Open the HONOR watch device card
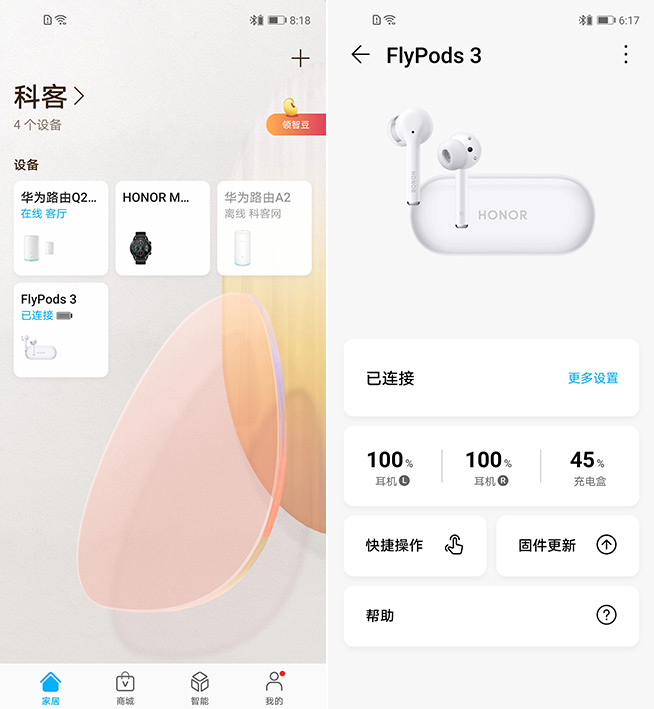This screenshot has height=709, width=654. click(162, 228)
